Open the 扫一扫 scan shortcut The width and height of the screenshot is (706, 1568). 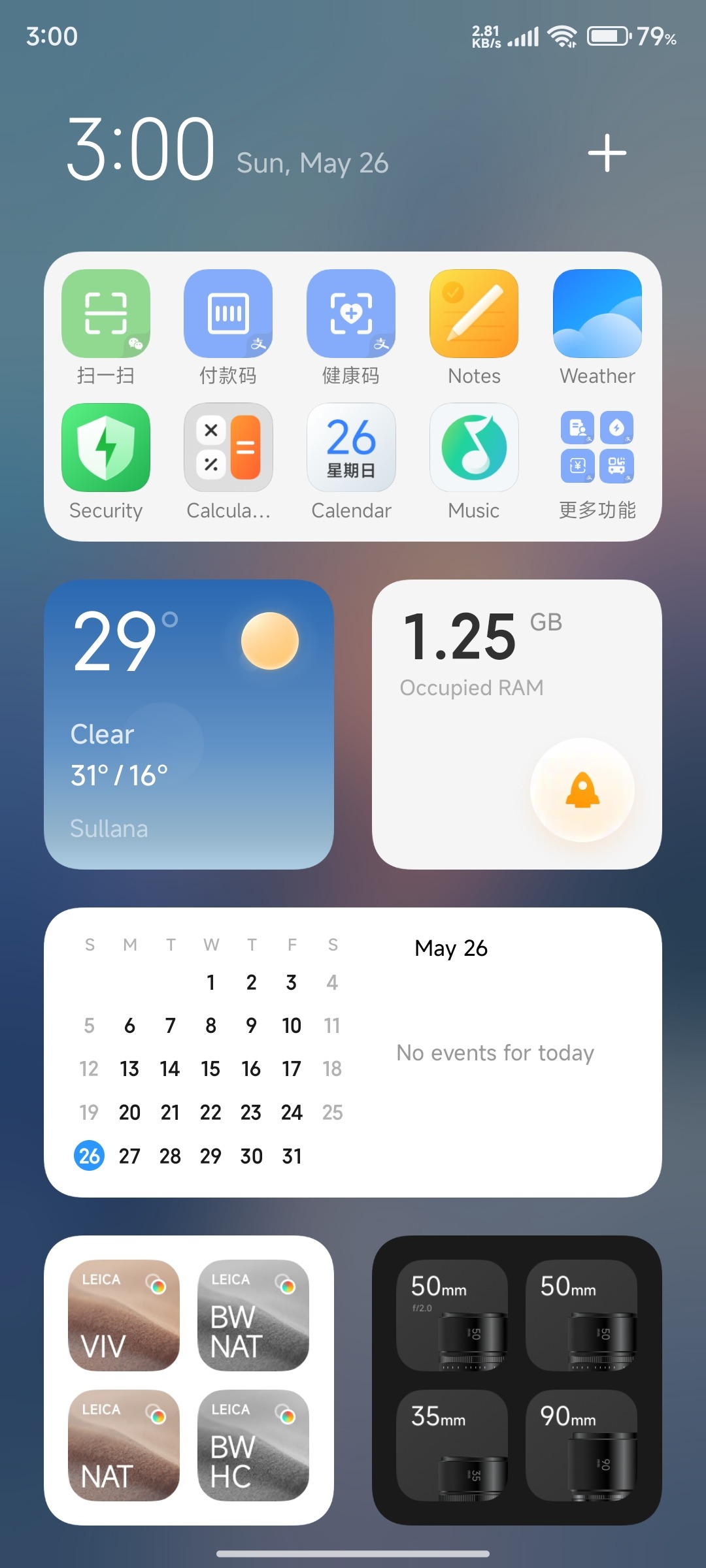pos(106,314)
